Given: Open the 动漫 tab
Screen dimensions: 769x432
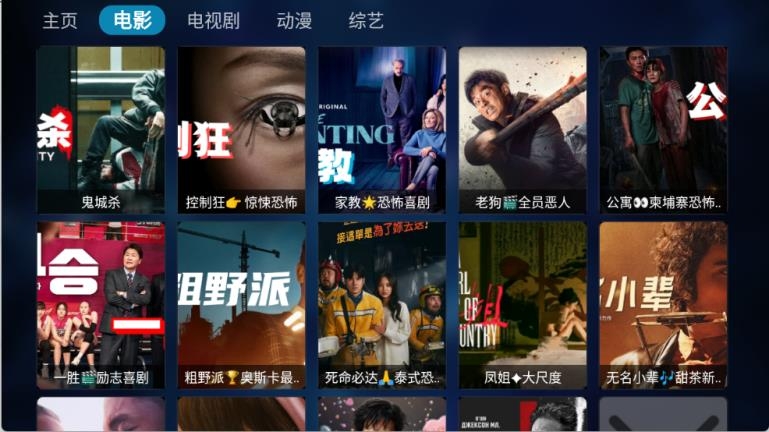Looking at the screenshot, I should coord(294,21).
